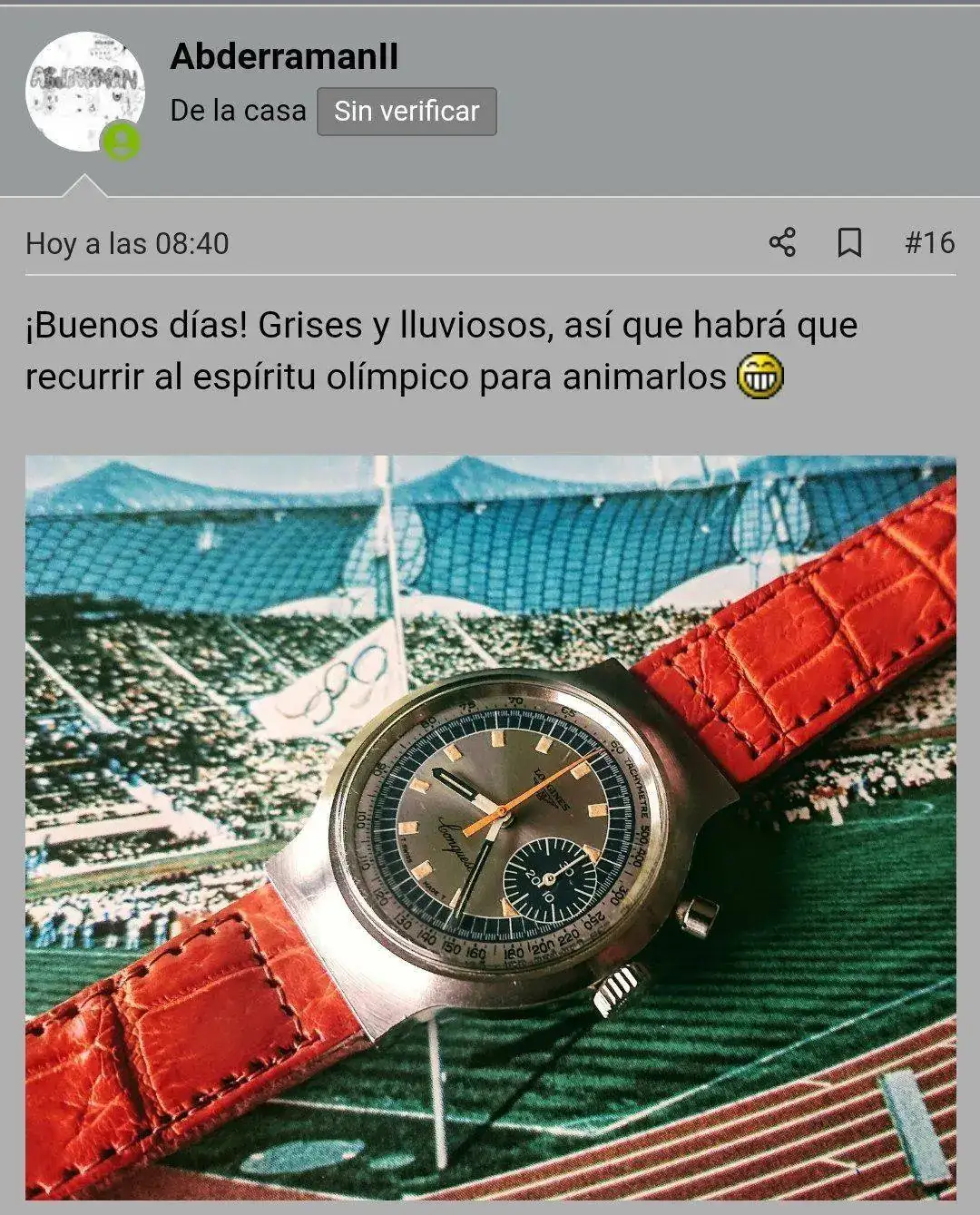Open AbderramanII's profile avatar
Image resolution: width=980 pixels, height=1215 pixels.
(x=84, y=92)
